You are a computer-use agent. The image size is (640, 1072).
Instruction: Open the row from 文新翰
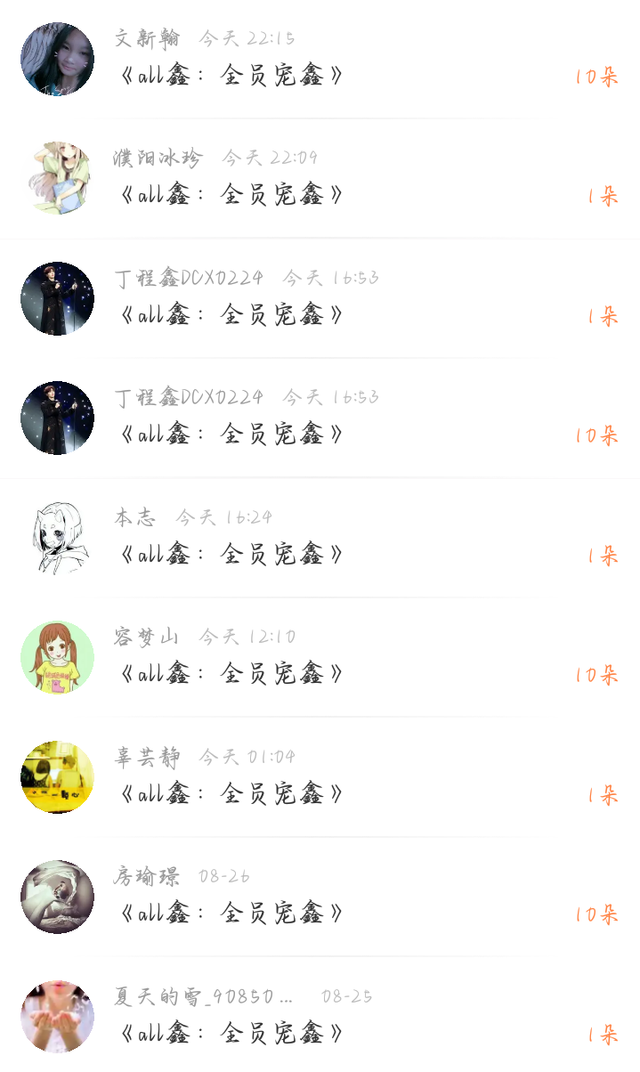coord(320,59)
